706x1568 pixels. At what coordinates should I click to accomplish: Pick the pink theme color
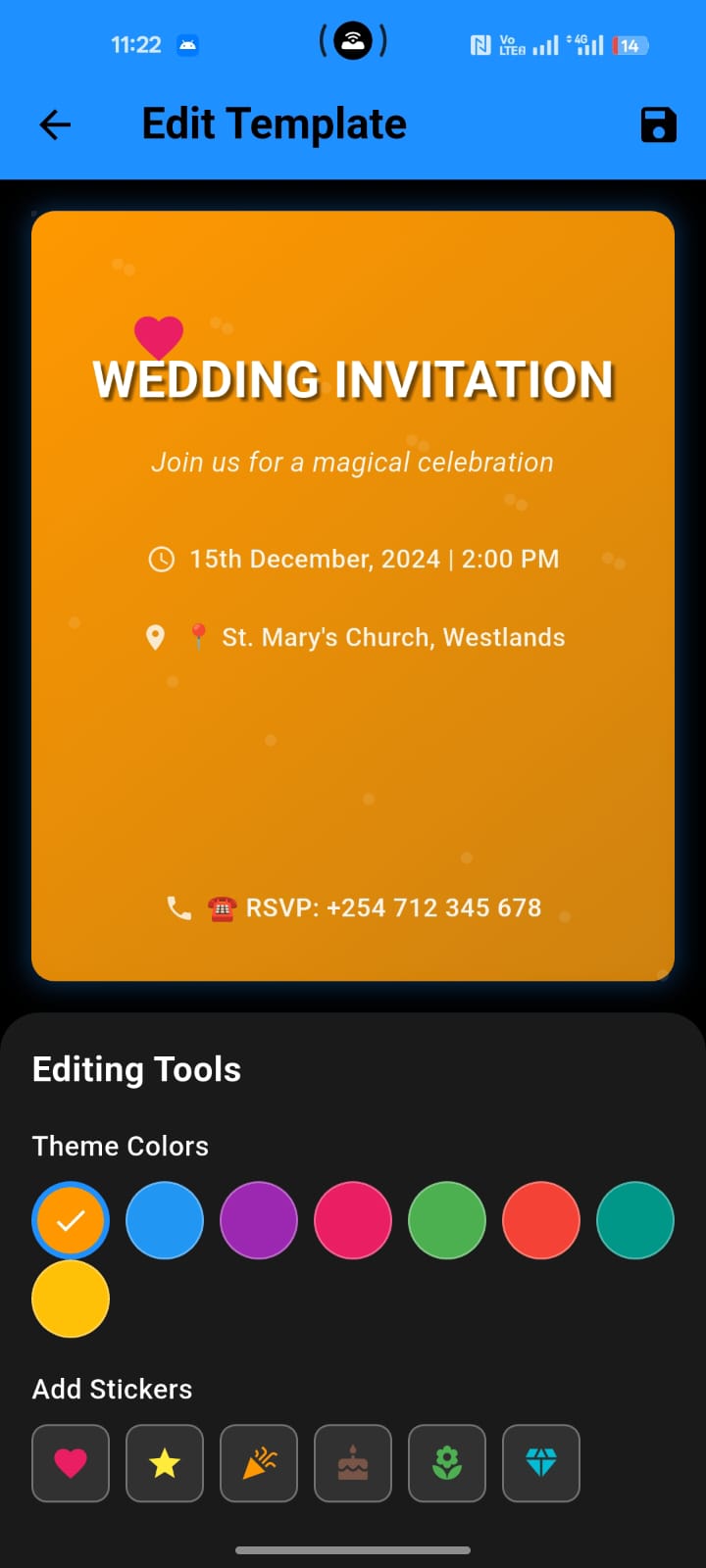coord(353,1220)
